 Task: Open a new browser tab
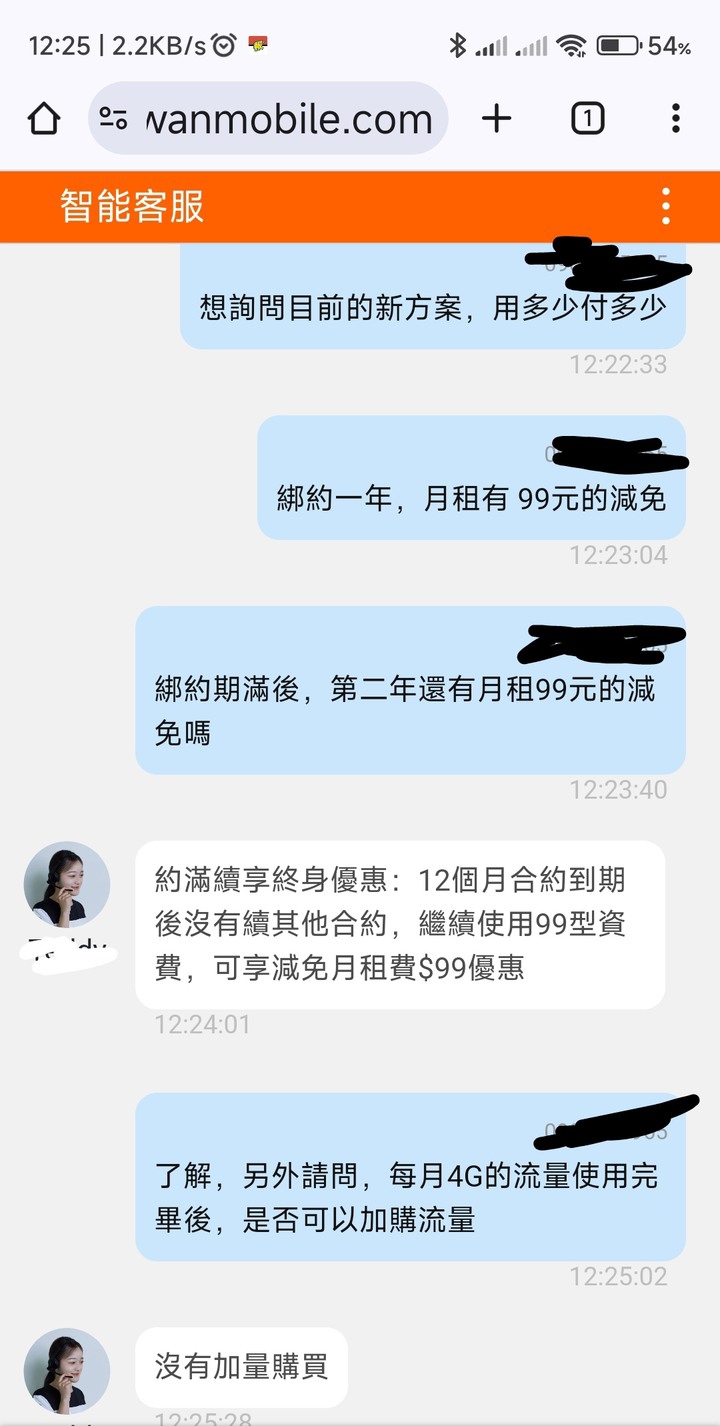tap(496, 119)
